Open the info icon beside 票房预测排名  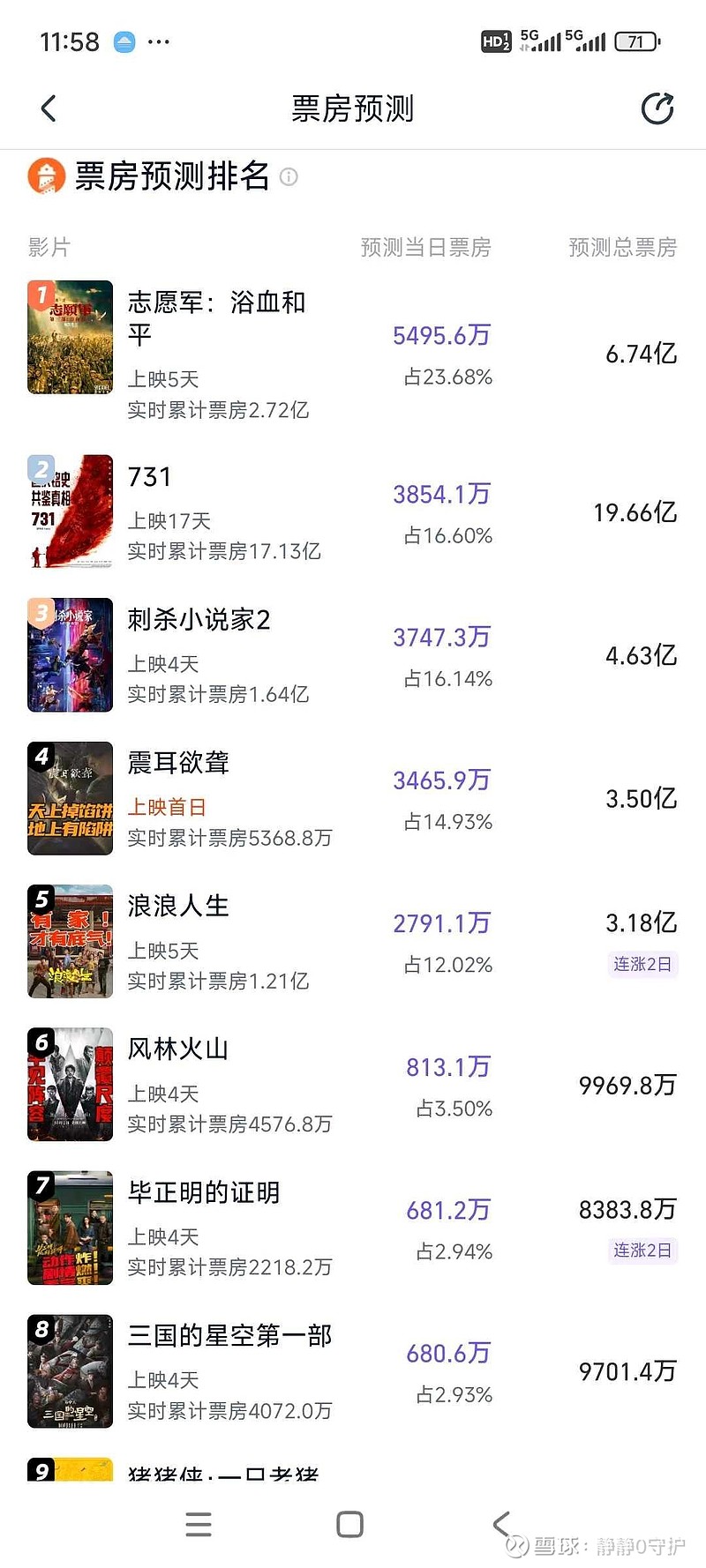[289, 177]
